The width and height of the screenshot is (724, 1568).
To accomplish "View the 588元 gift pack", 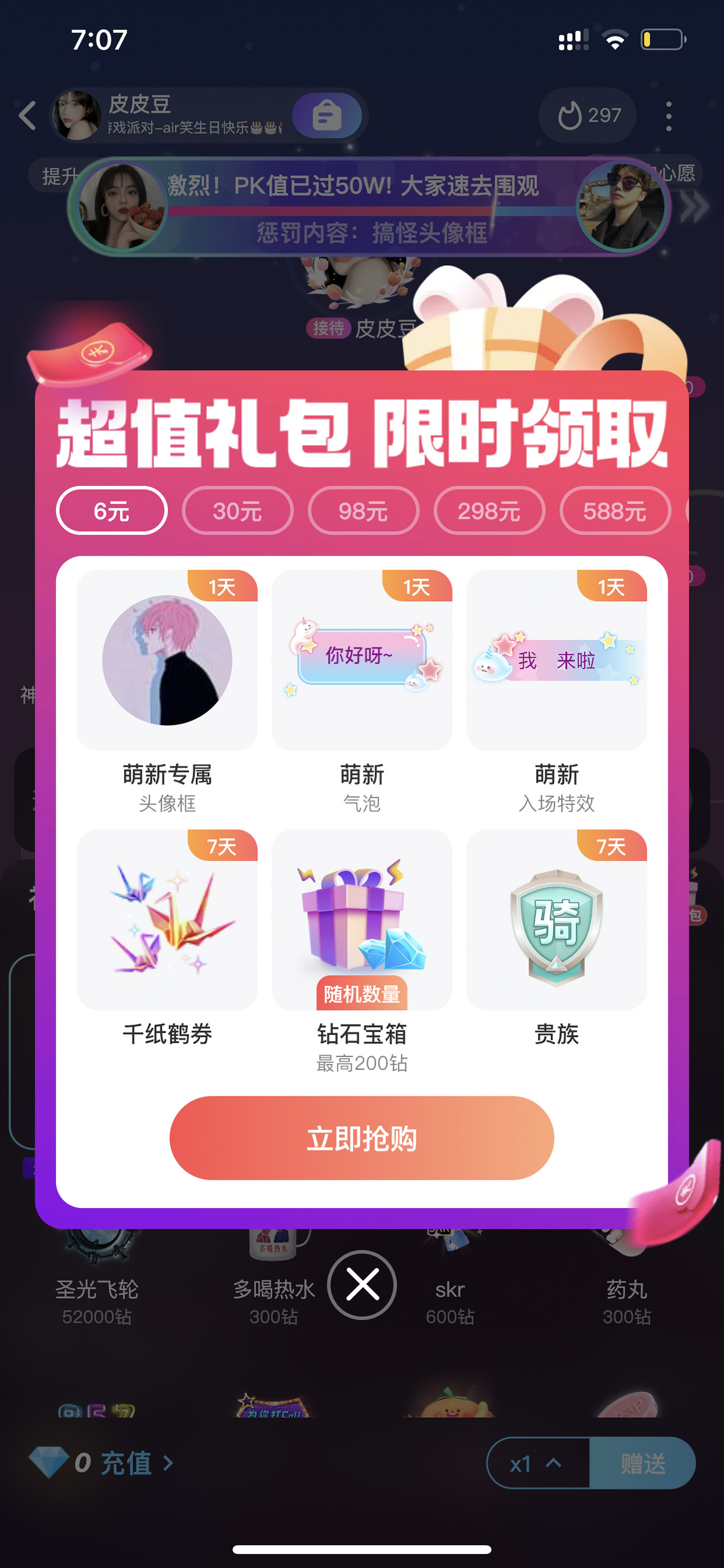I will 615,511.
